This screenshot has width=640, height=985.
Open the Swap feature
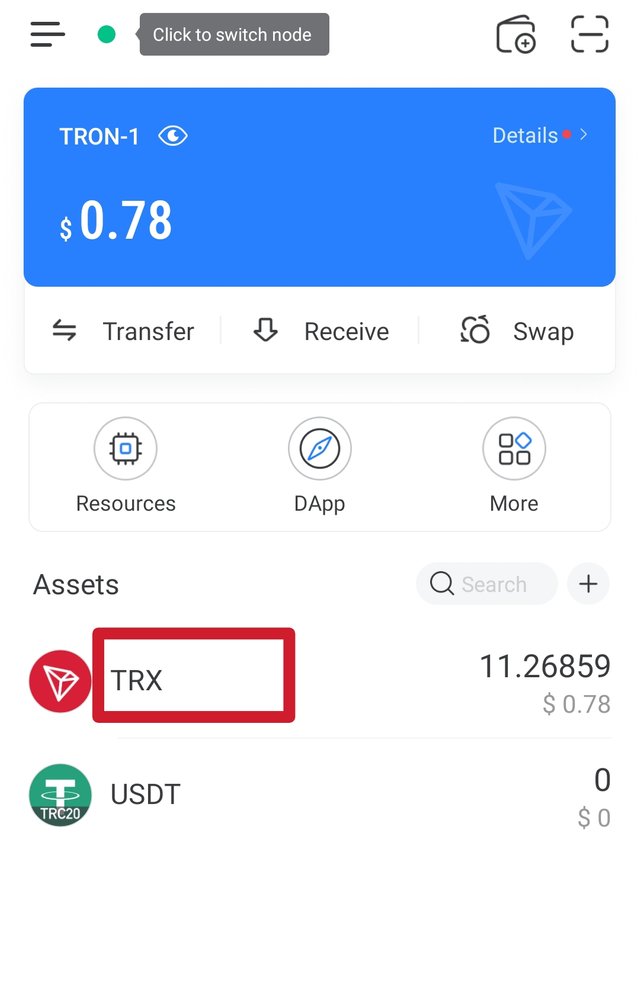click(x=517, y=331)
